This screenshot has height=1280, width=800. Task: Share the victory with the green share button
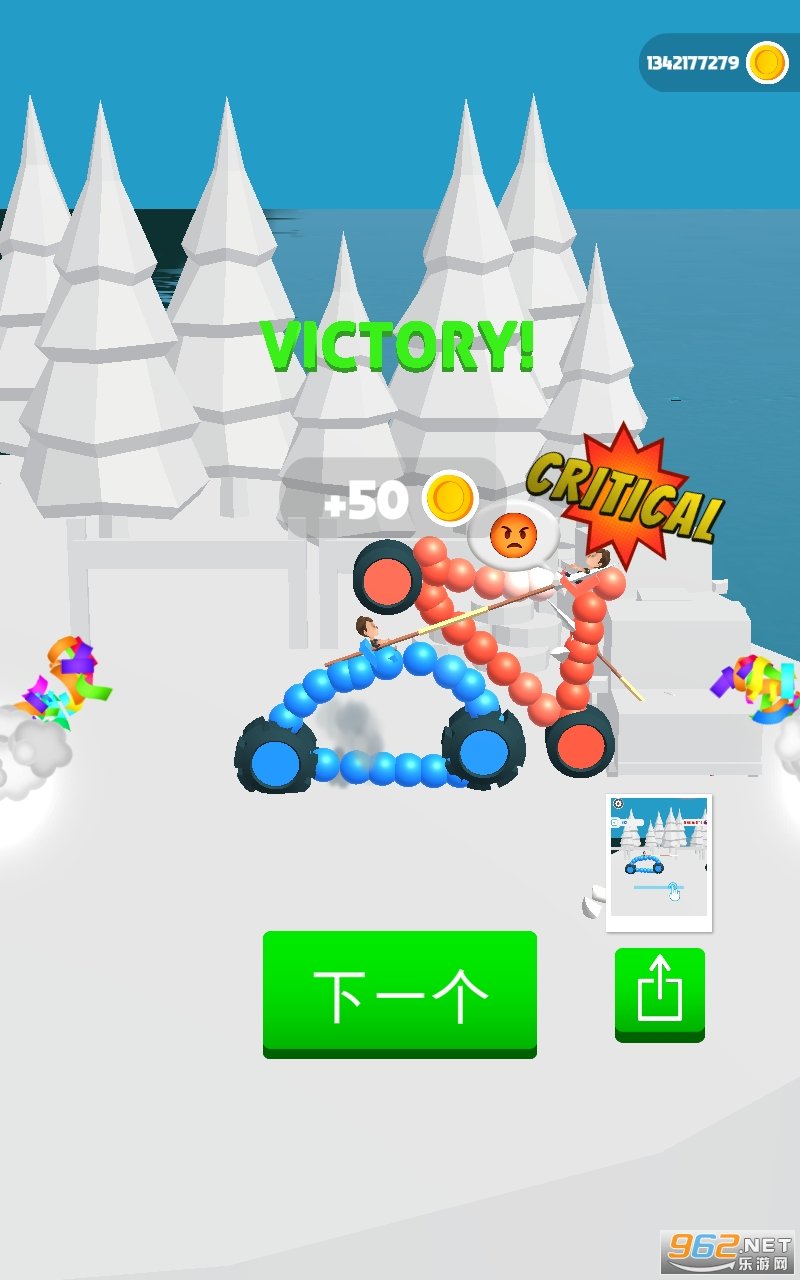[660, 995]
